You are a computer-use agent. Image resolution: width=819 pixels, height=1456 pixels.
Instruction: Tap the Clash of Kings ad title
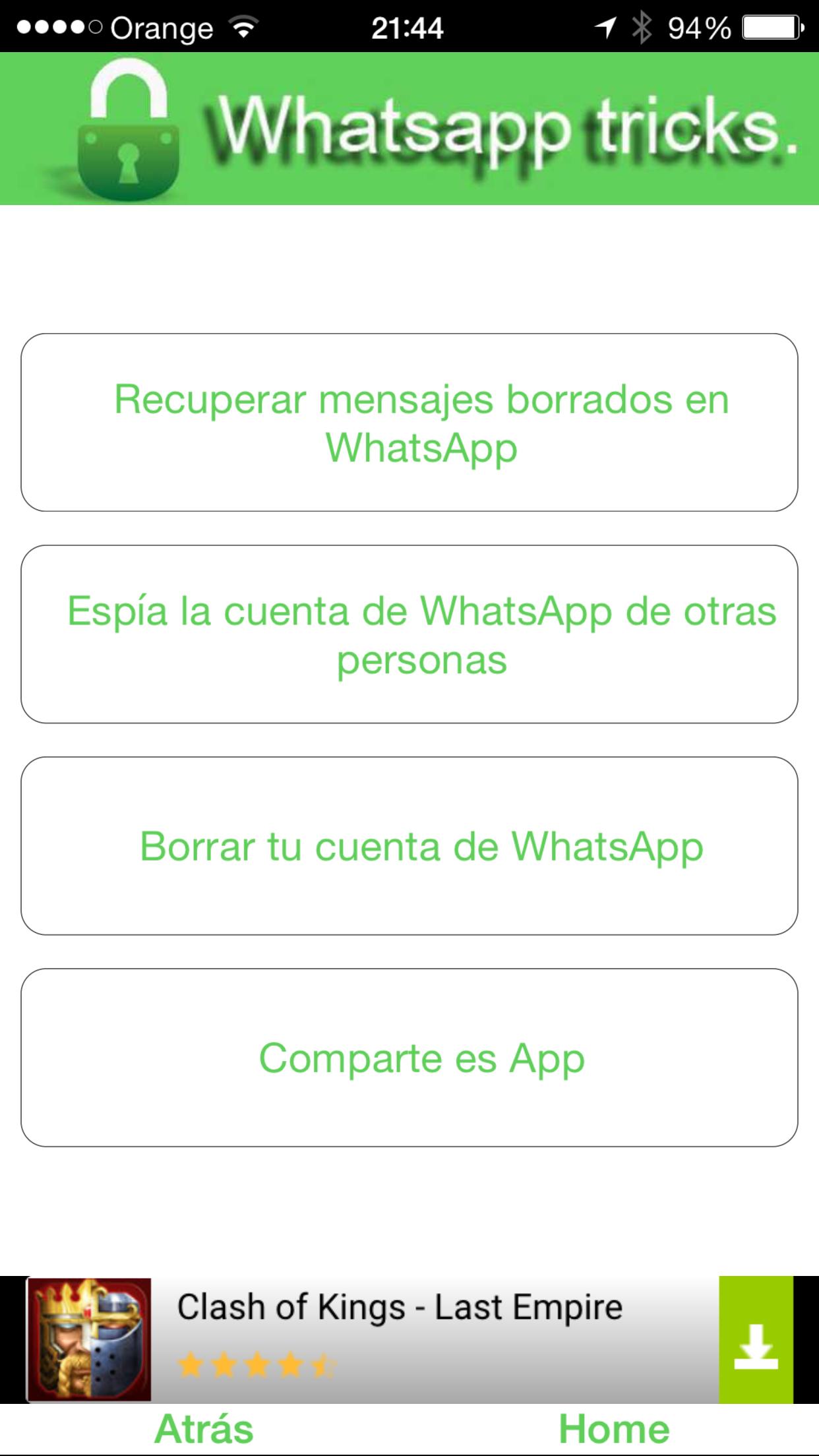(399, 1308)
